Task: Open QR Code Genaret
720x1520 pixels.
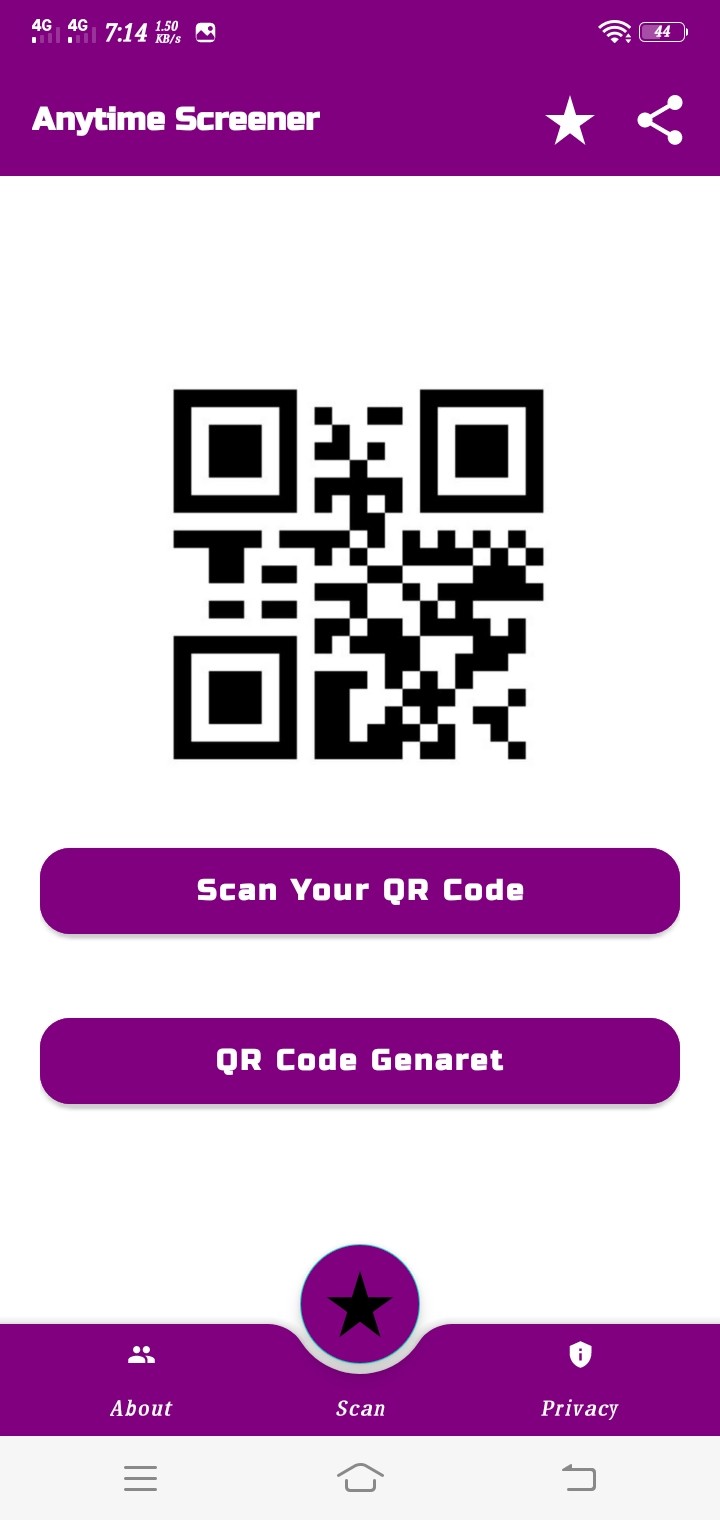Action: tap(360, 1060)
